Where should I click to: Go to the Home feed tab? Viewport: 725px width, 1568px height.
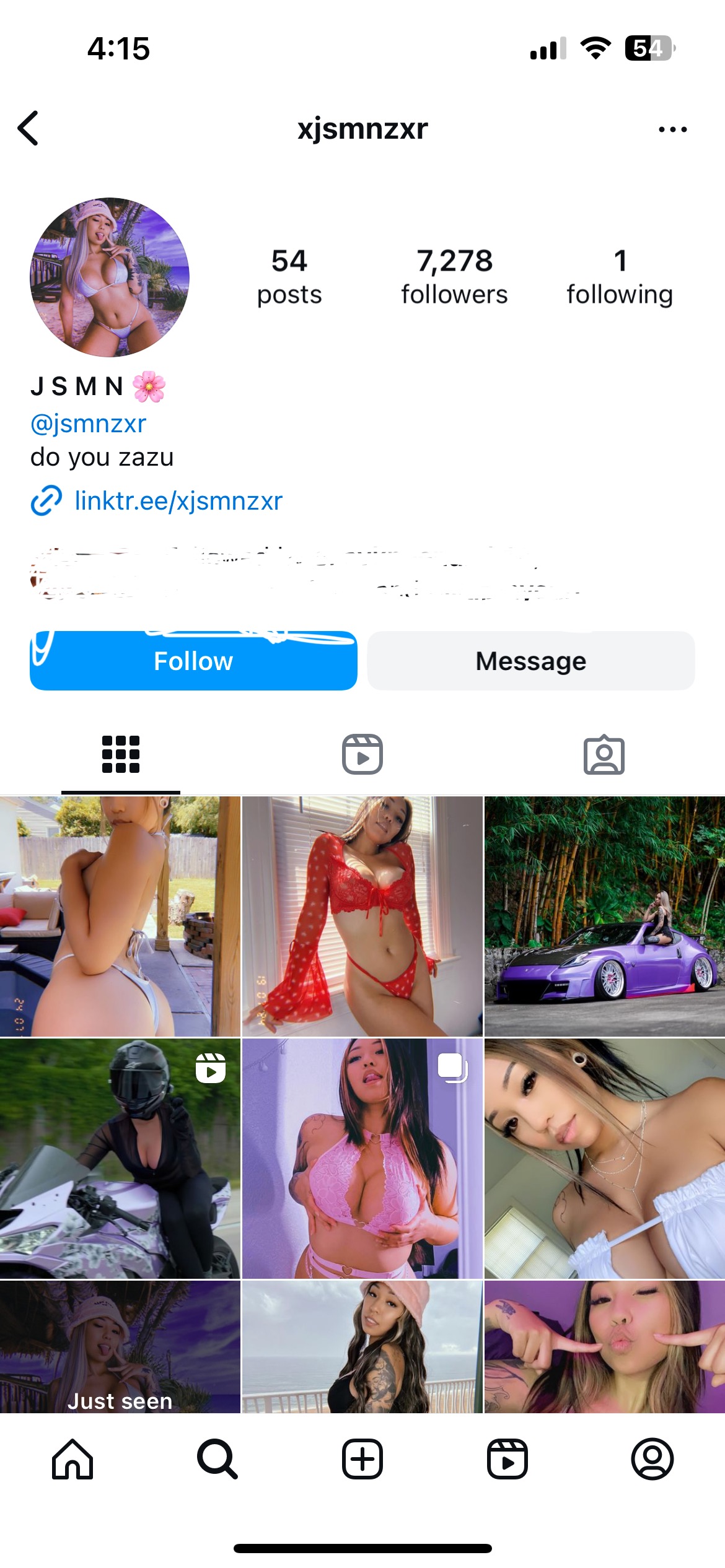click(72, 1459)
